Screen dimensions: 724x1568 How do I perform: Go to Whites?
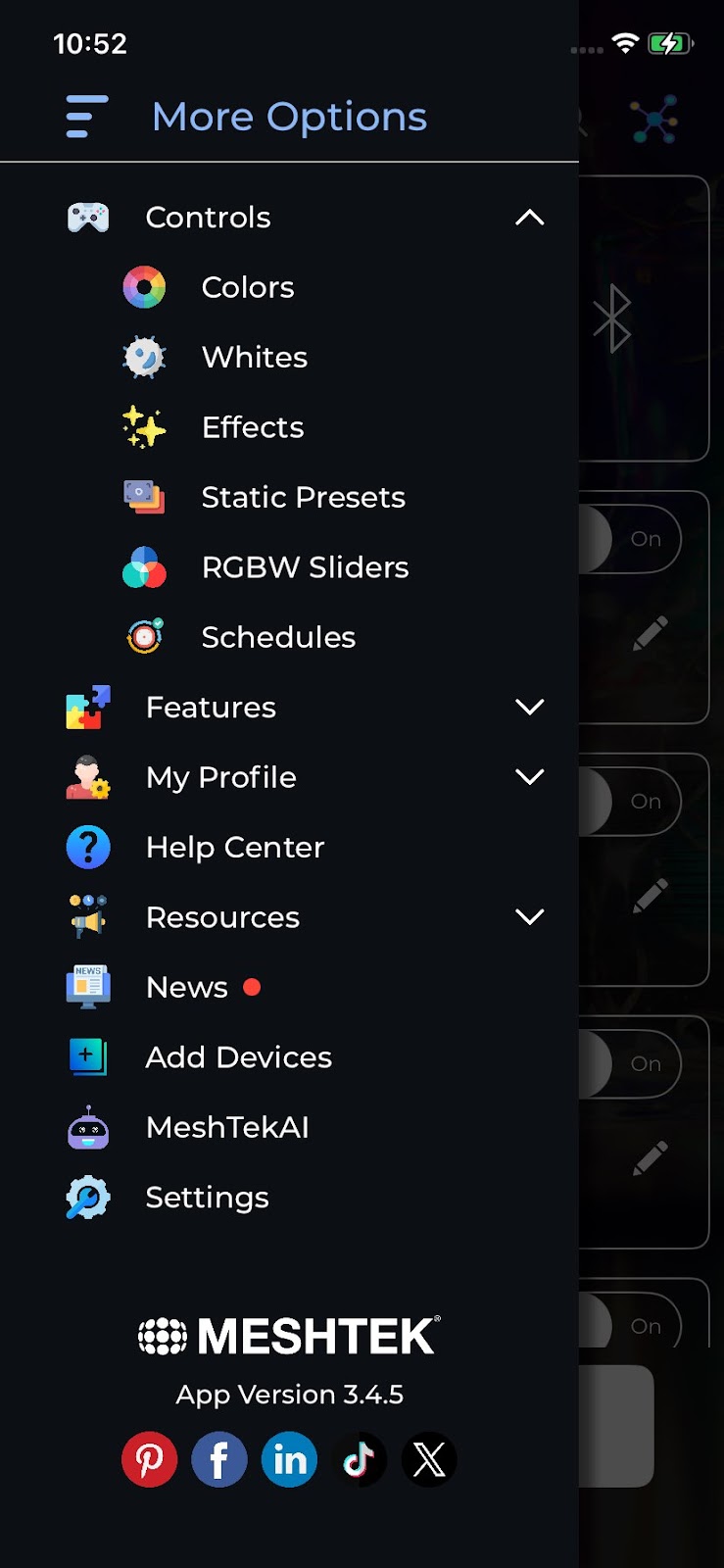click(254, 358)
